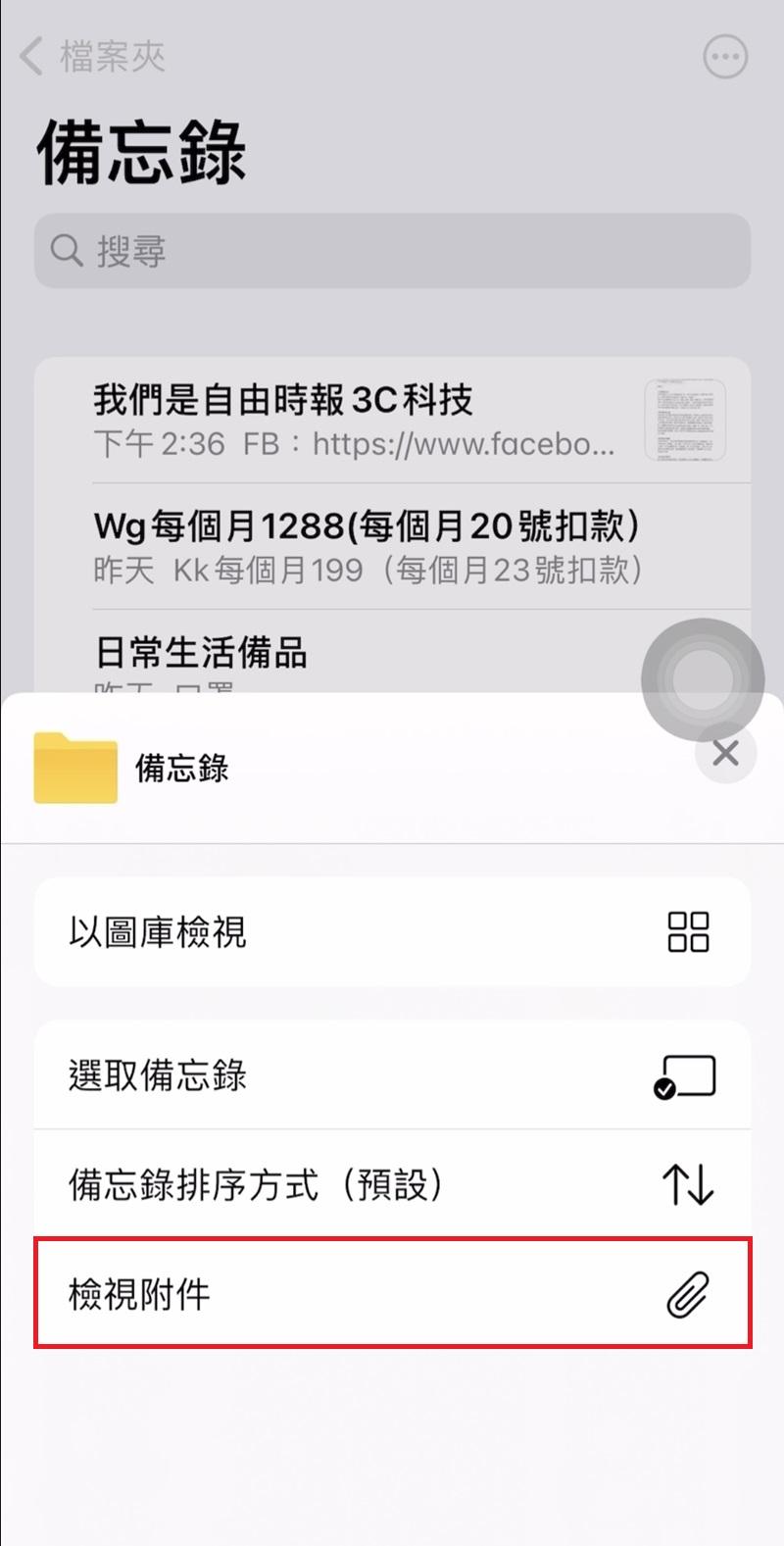Screen dimensions: 784x1546
Task: Open the note Wg 每個月1288
Action: coord(365,526)
